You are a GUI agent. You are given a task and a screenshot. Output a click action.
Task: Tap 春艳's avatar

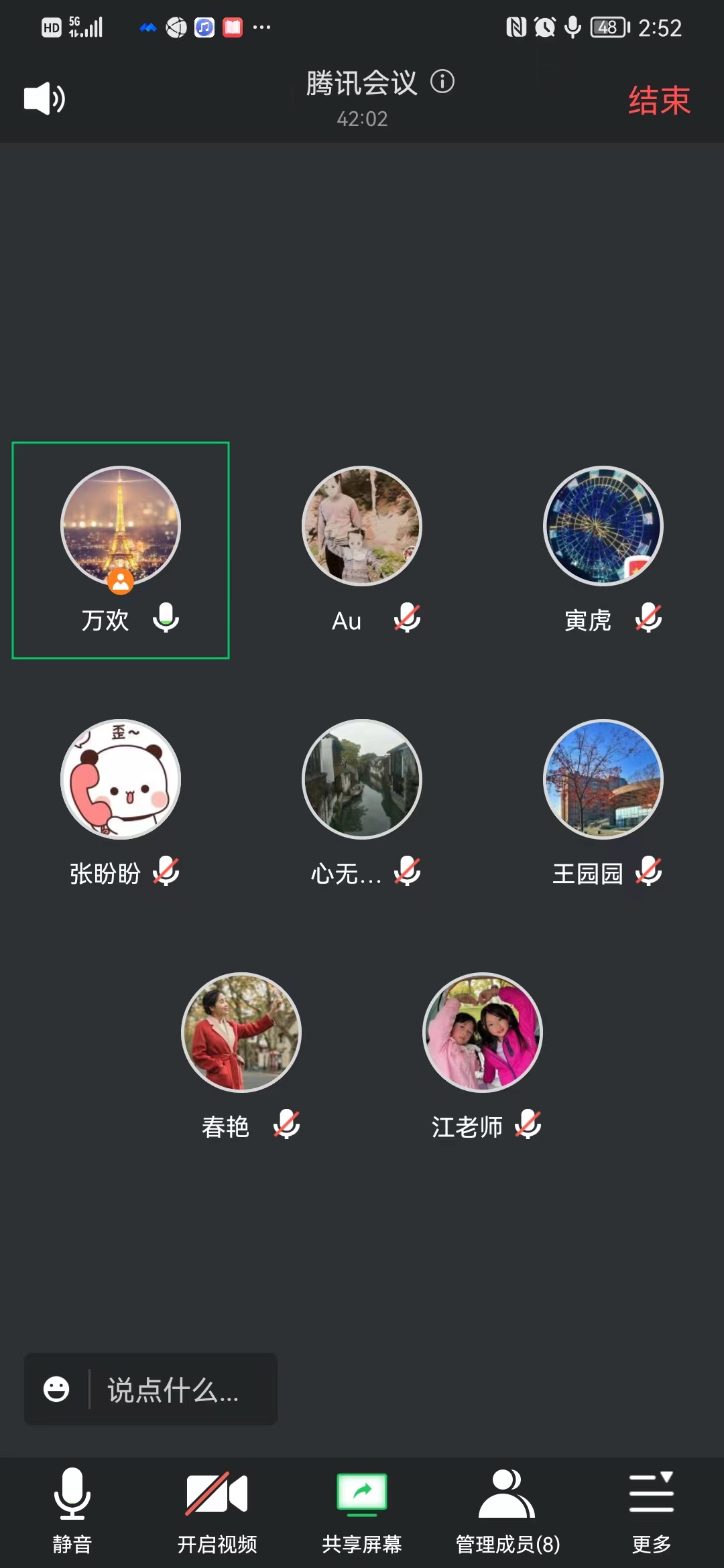(x=241, y=1033)
